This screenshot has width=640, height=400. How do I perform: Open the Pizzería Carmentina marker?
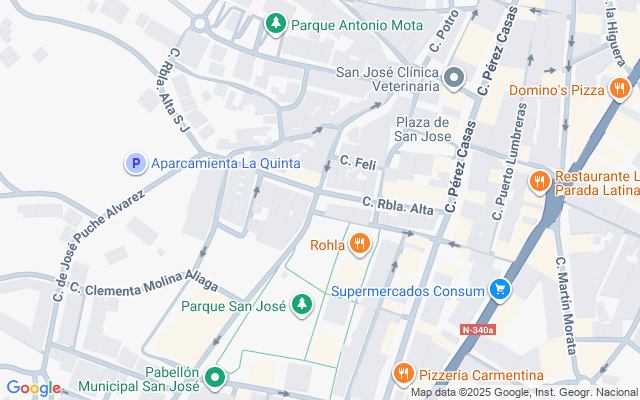[x=403, y=374]
